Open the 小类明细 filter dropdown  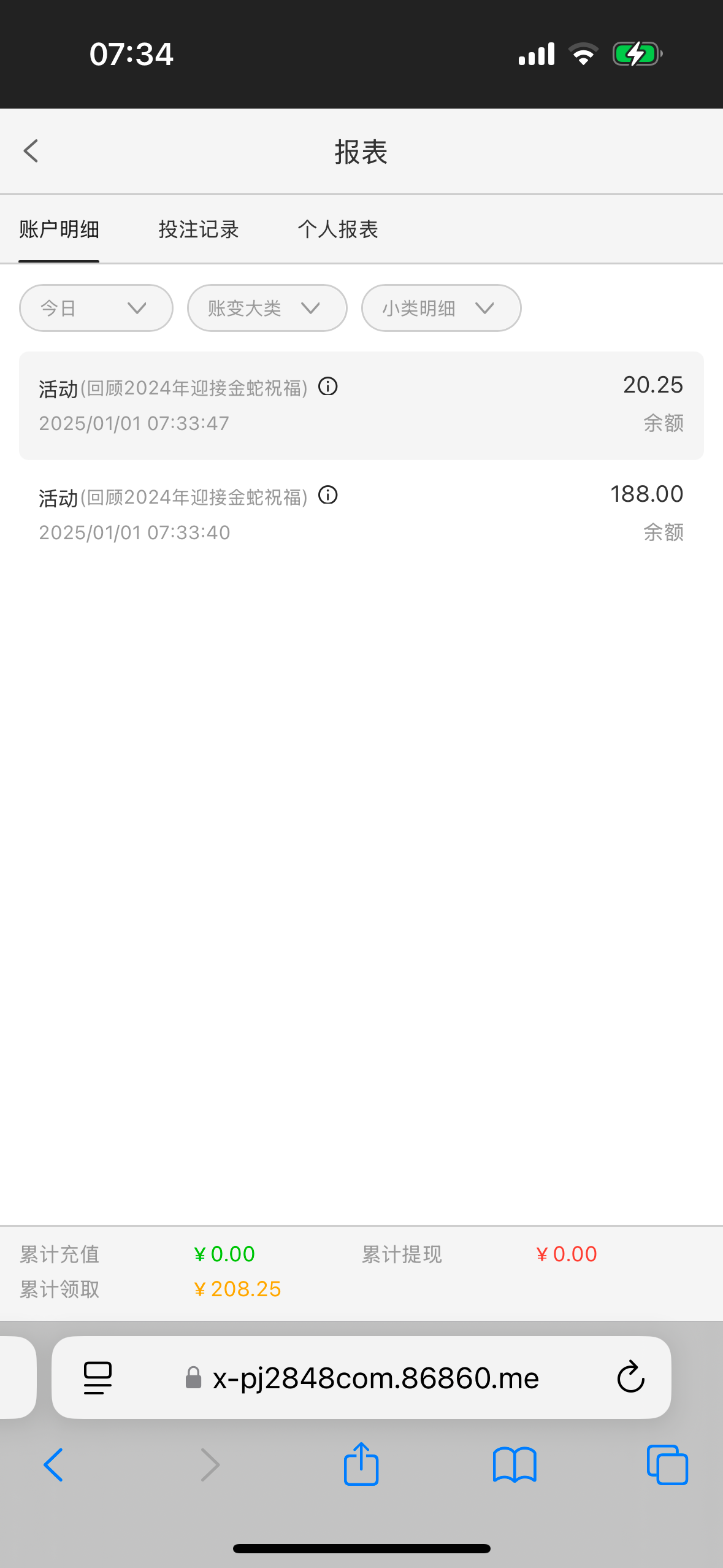coord(441,308)
